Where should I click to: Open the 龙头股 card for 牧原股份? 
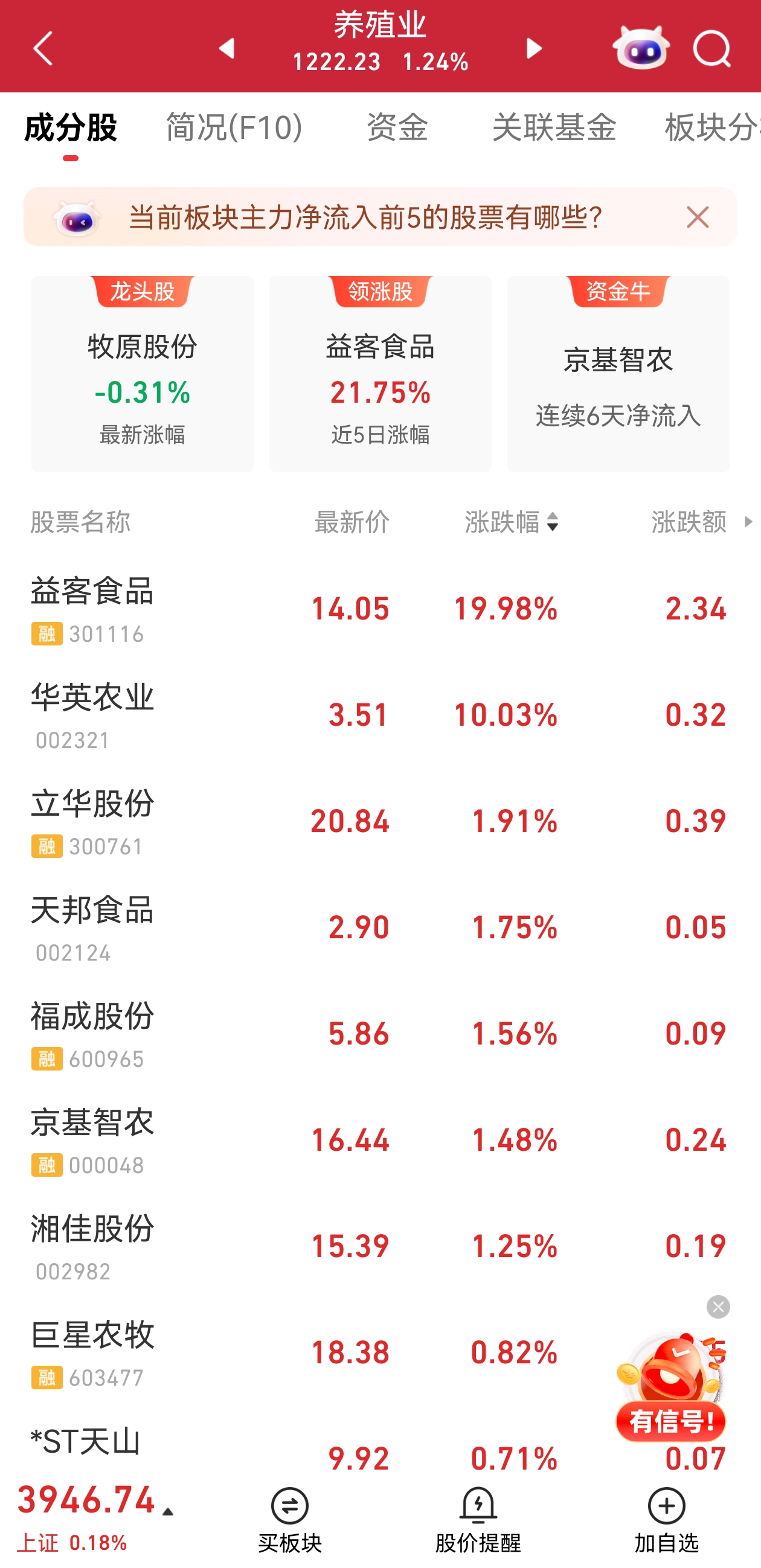click(x=143, y=374)
